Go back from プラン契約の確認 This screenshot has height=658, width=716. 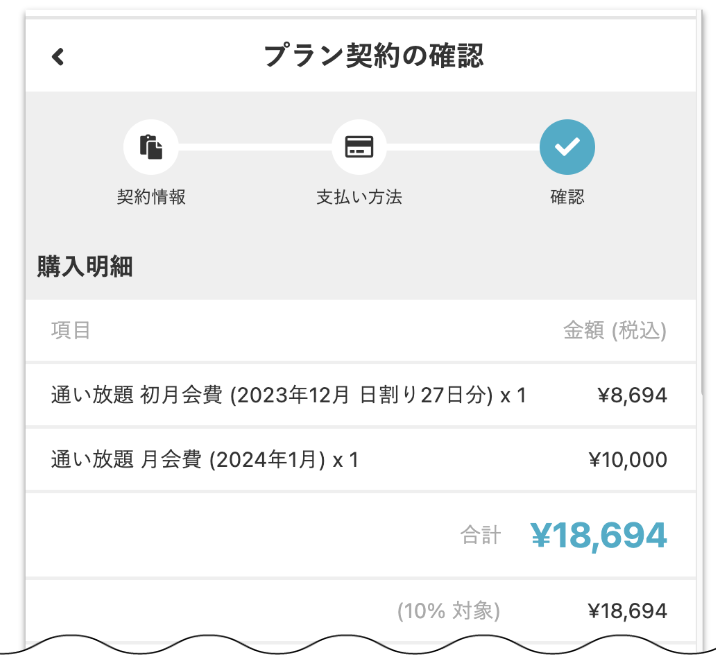(58, 57)
